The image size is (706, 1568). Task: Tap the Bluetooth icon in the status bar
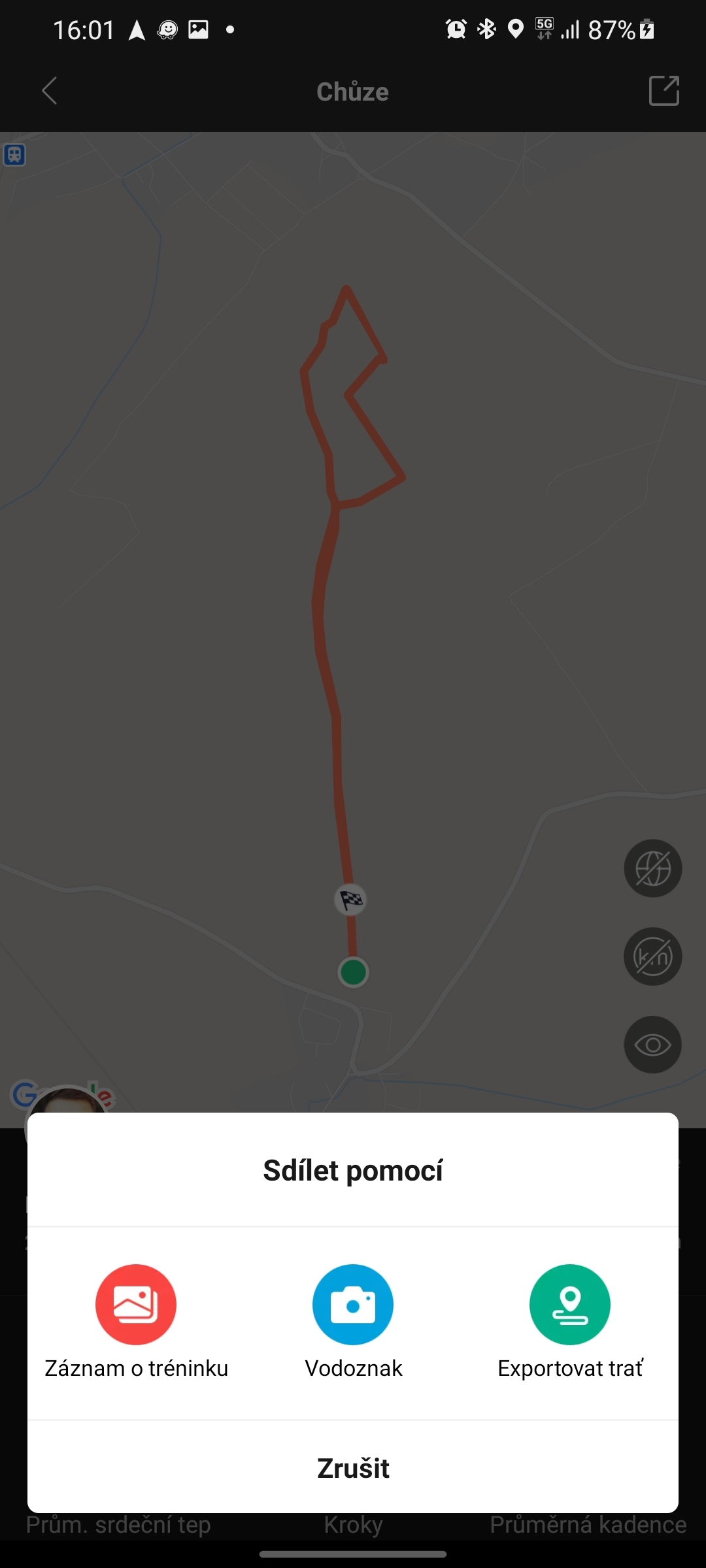coord(485,29)
